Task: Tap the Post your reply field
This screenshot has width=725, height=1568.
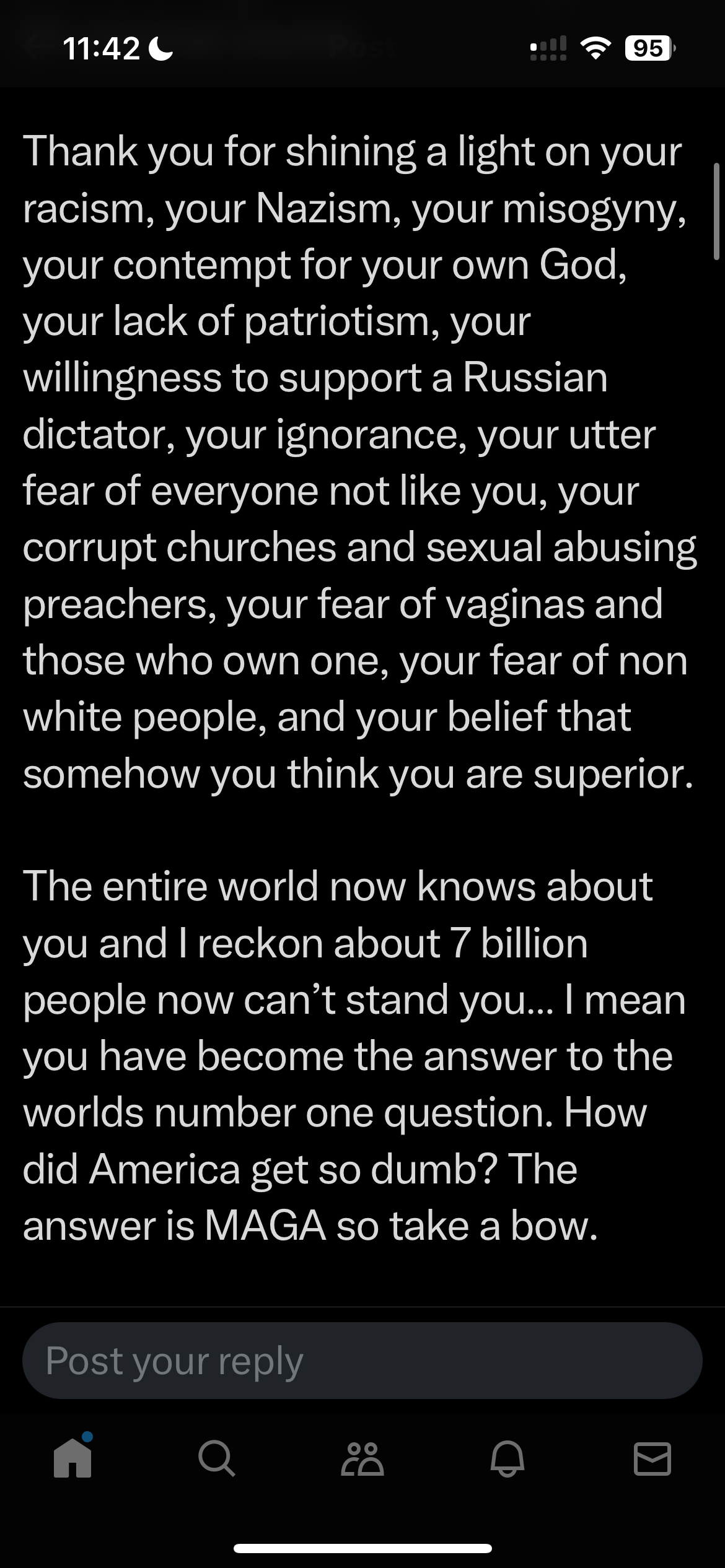Action: tap(362, 1361)
